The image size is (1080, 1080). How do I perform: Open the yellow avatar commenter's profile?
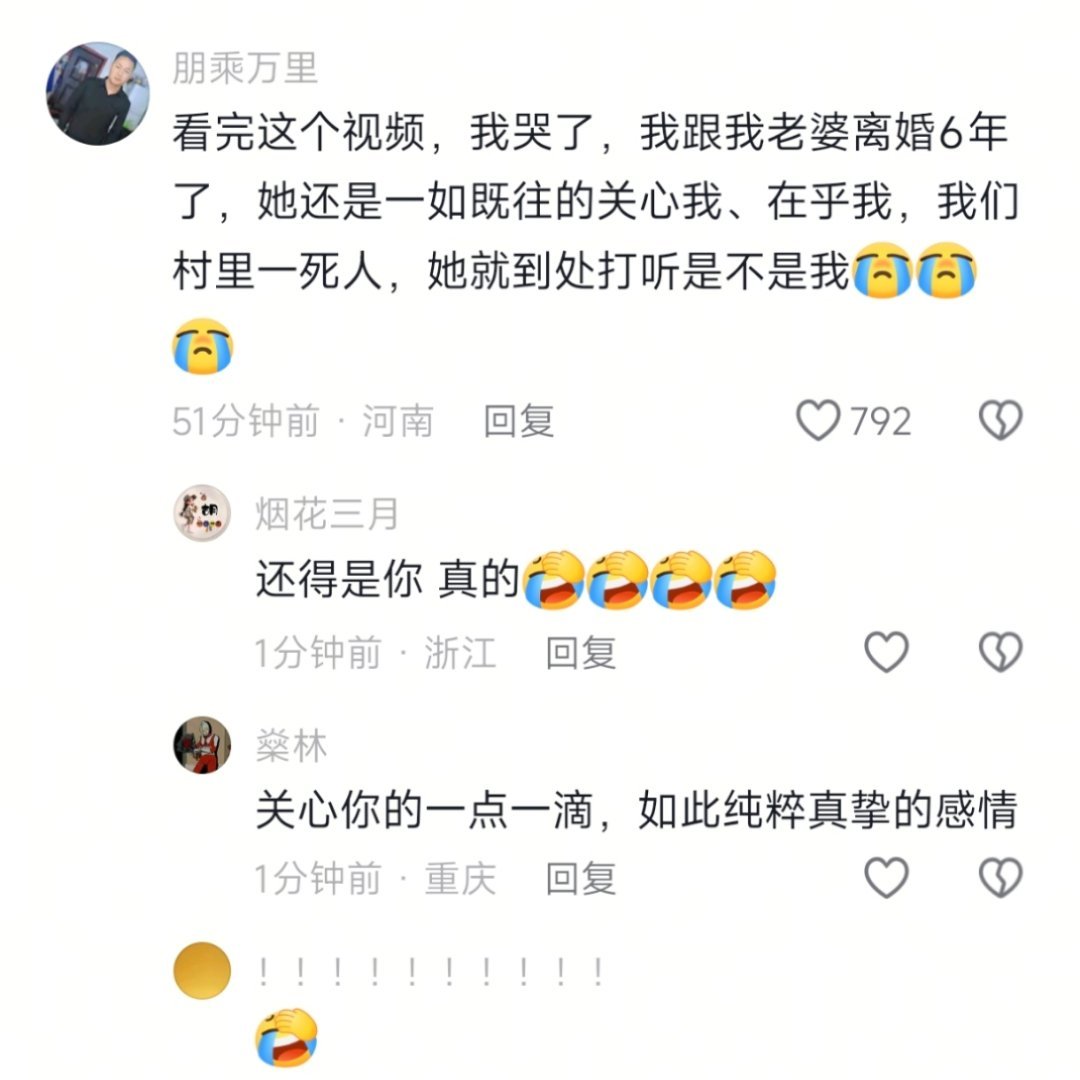203,970
